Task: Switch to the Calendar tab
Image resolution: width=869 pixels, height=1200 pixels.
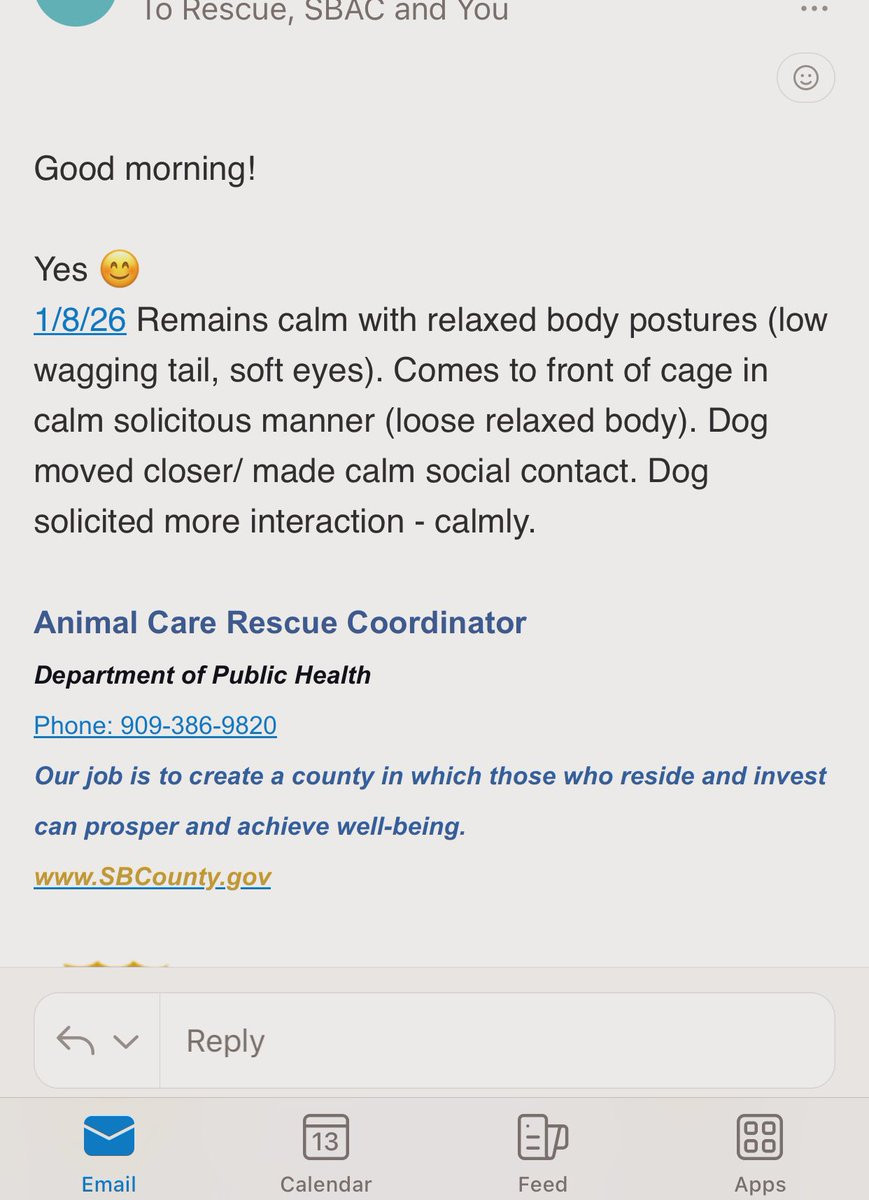Action: [x=326, y=1153]
